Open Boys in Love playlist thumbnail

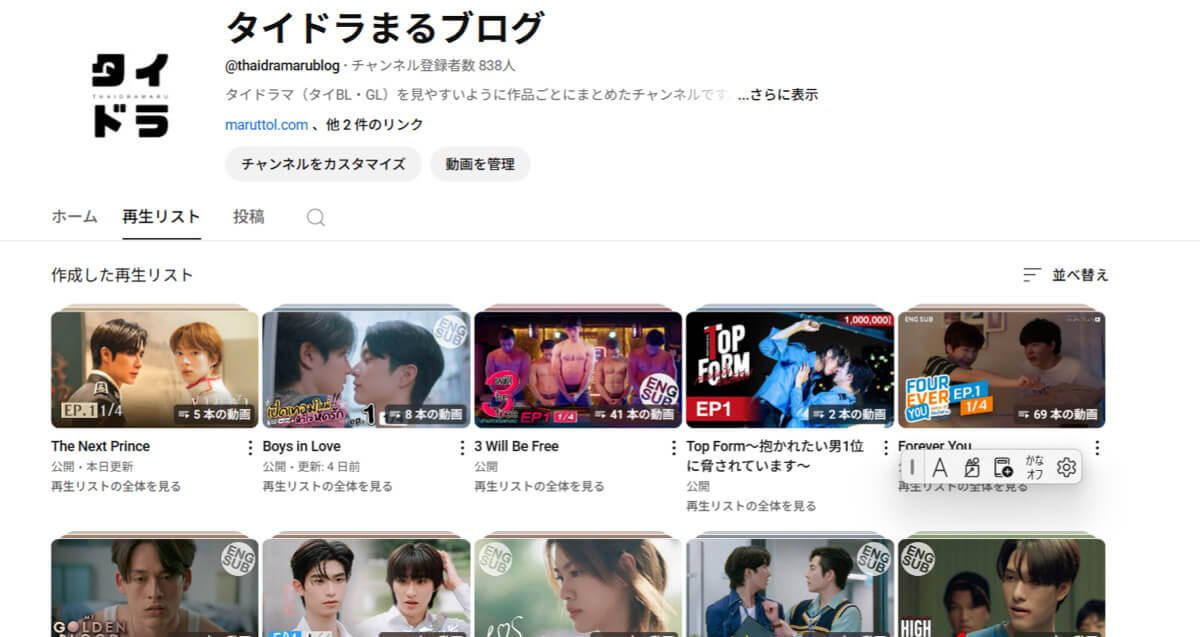click(366, 369)
